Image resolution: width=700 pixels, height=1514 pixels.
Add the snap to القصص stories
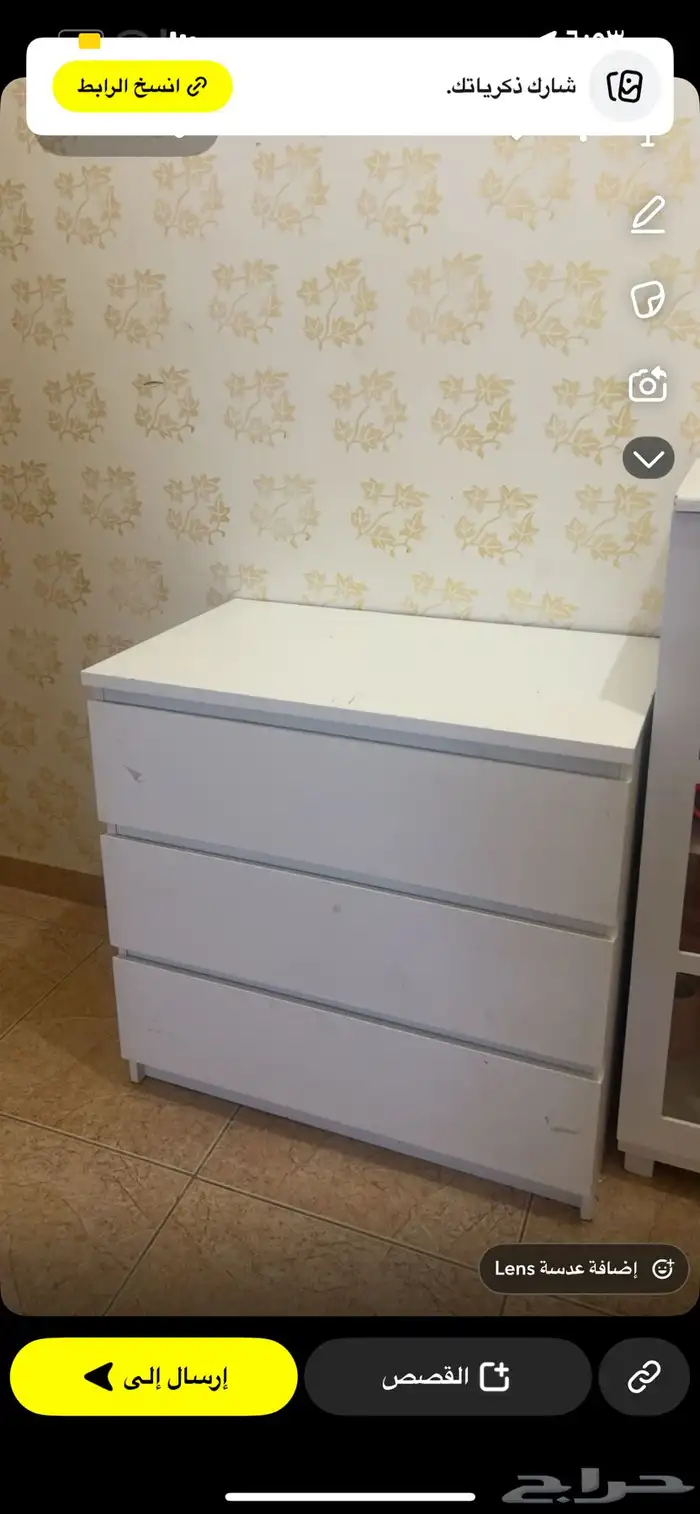click(447, 1377)
